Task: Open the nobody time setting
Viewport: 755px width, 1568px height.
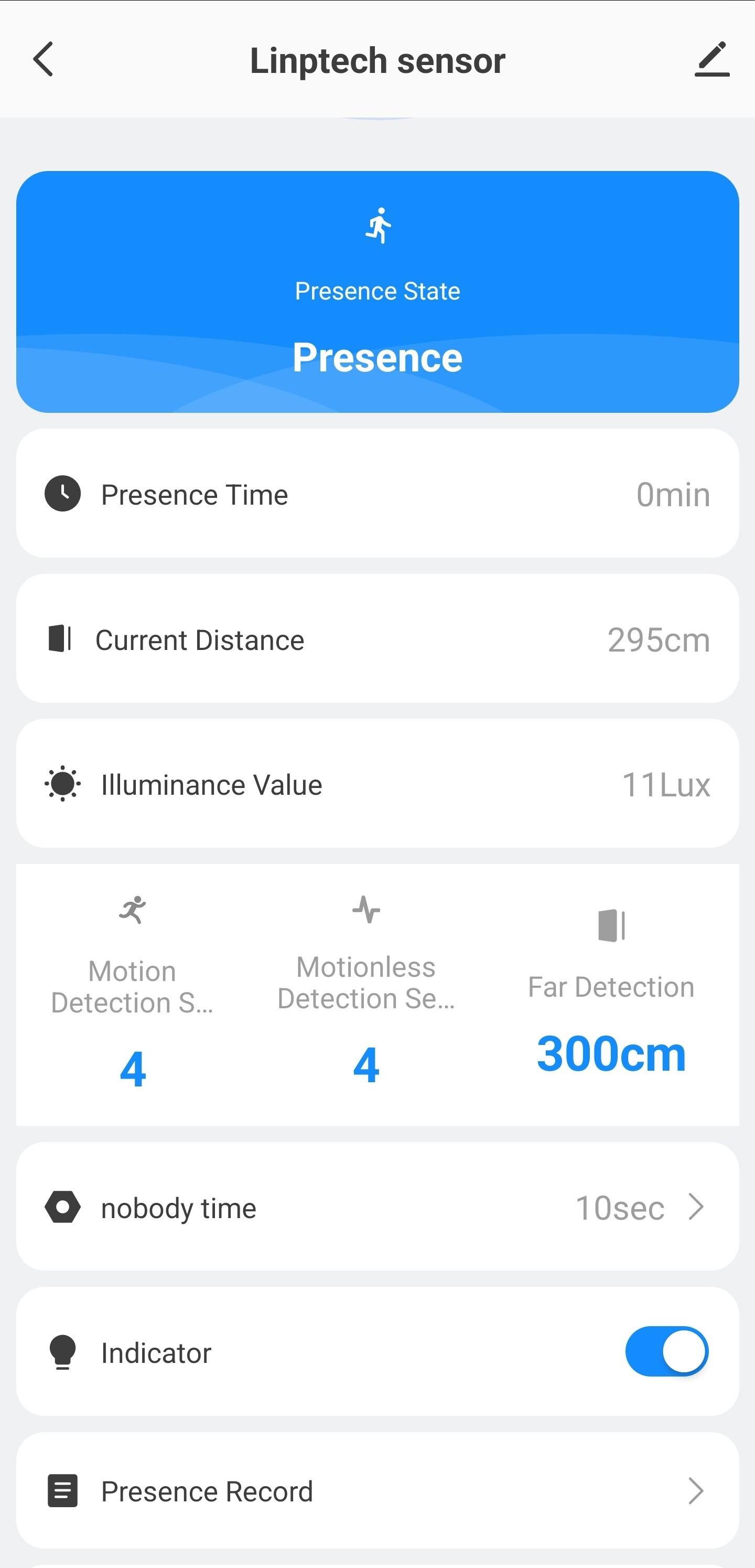Action: (377, 1207)
